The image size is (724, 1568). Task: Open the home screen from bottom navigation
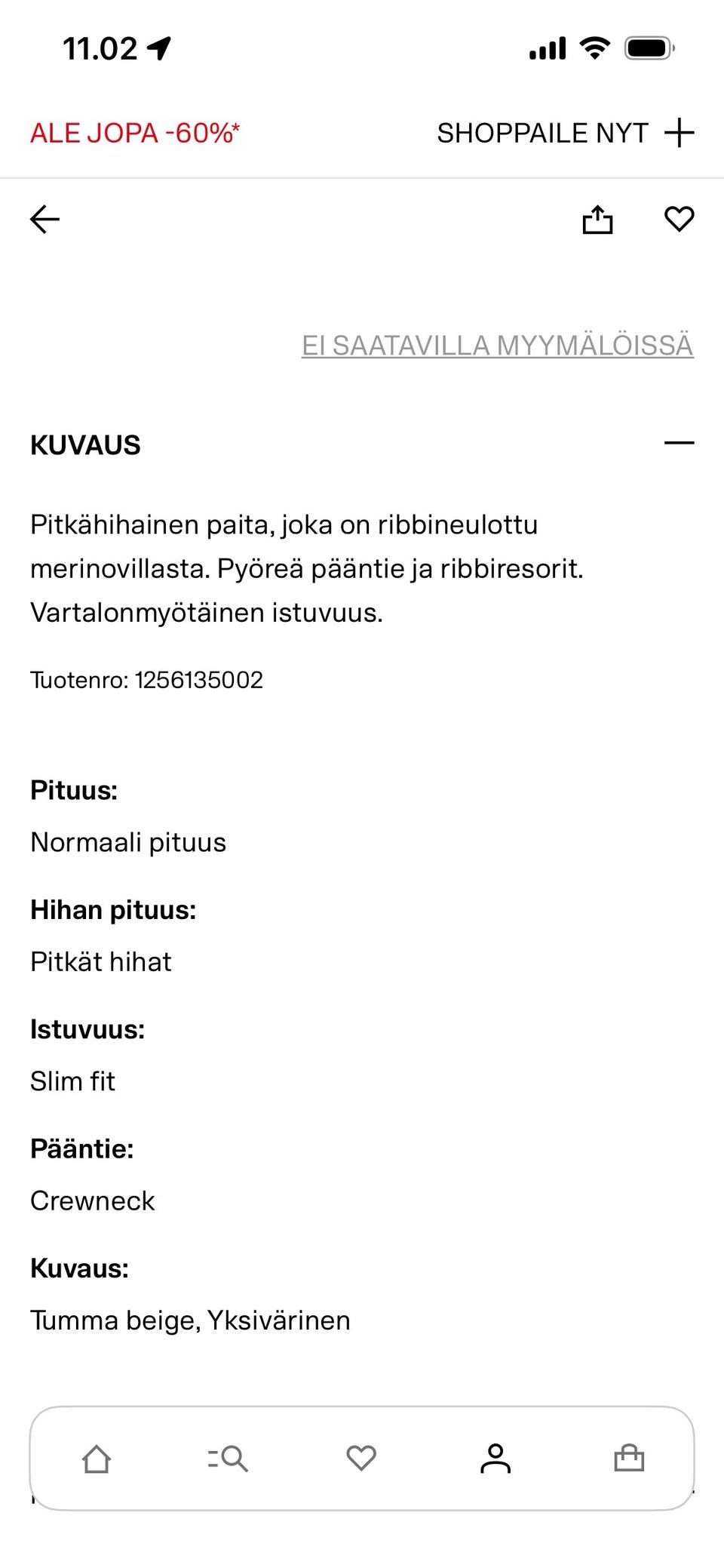(x=97, y=1459)
